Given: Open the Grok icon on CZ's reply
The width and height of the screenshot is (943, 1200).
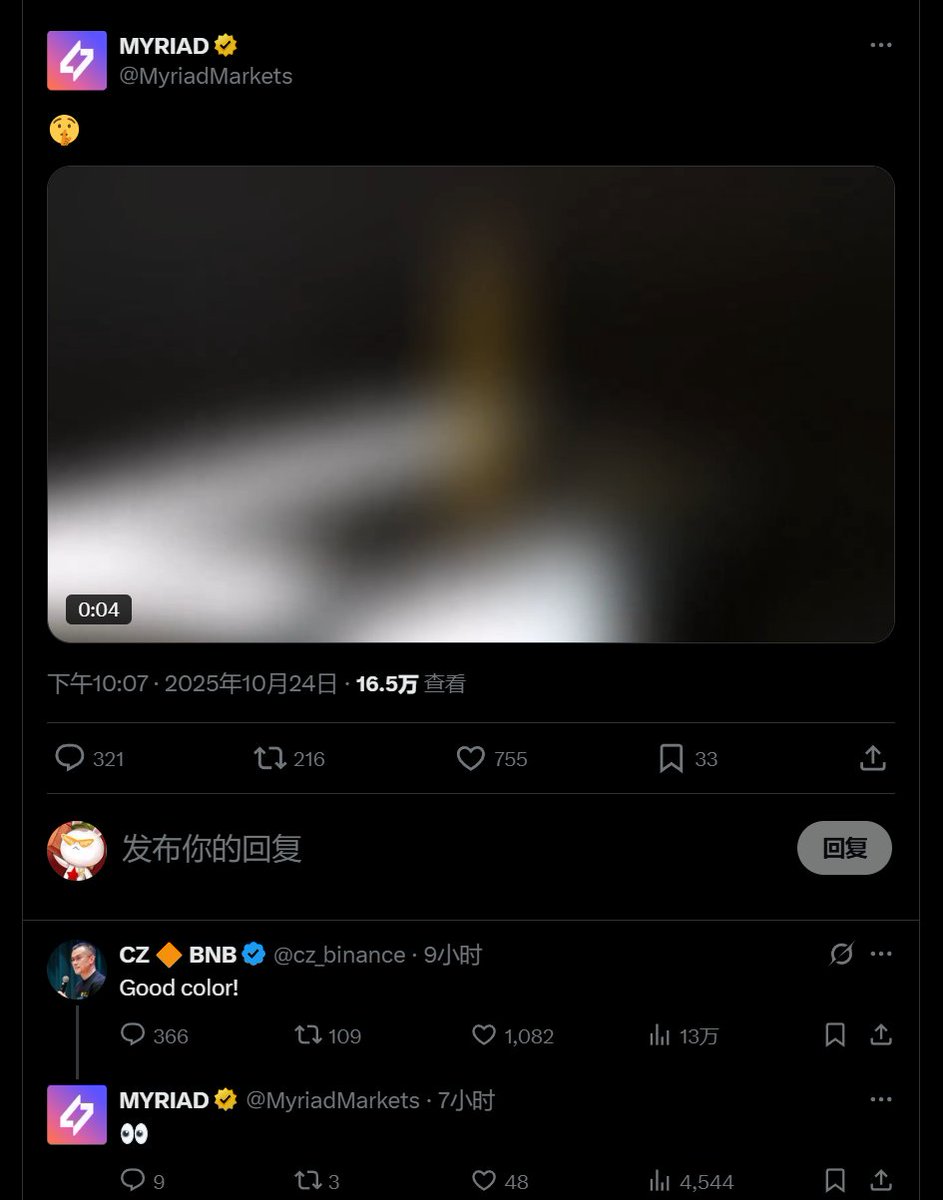Looking at the screenshot, I should tap(841, 955).
